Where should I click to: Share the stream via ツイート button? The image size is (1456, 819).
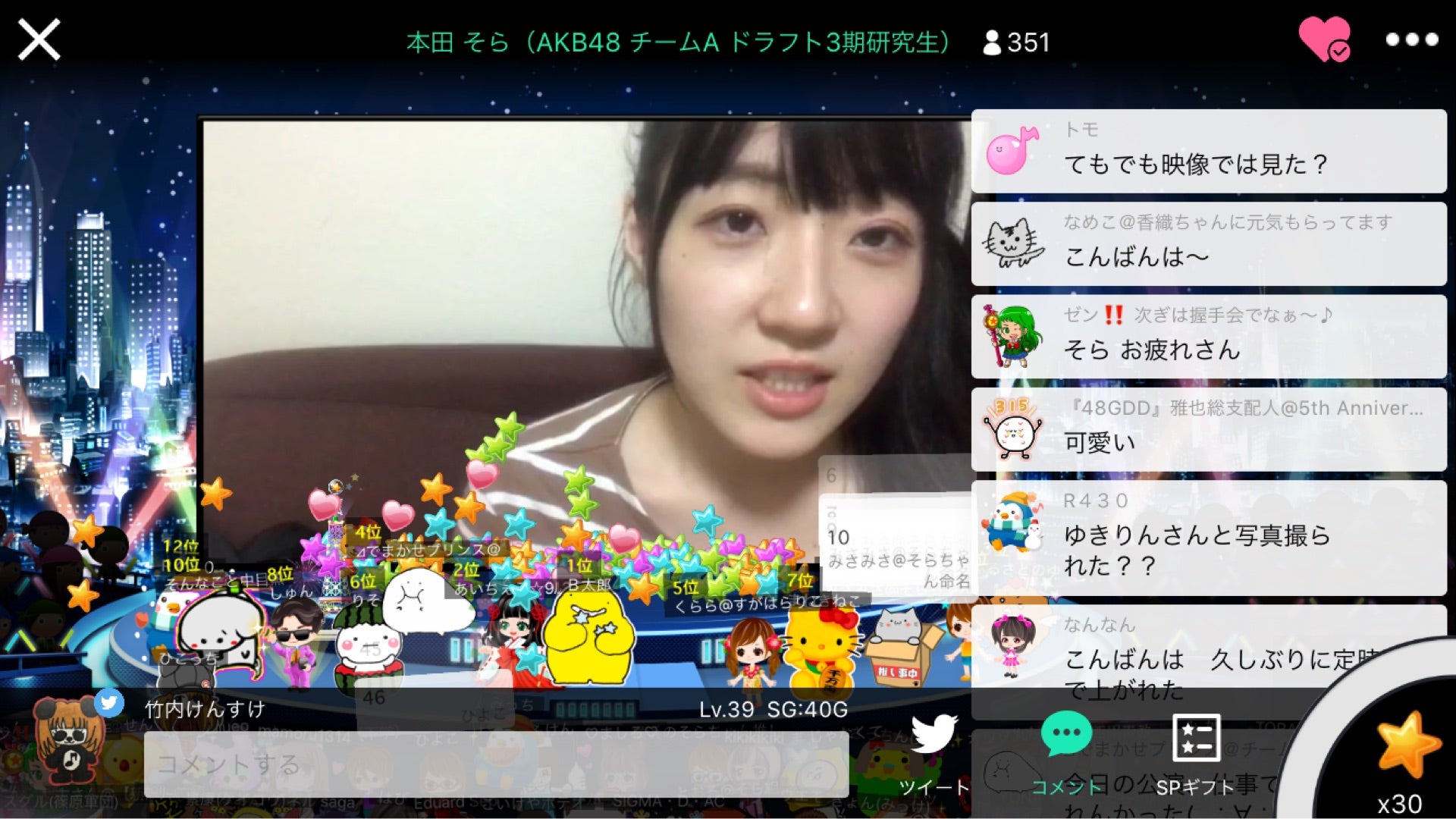point(934,751)
